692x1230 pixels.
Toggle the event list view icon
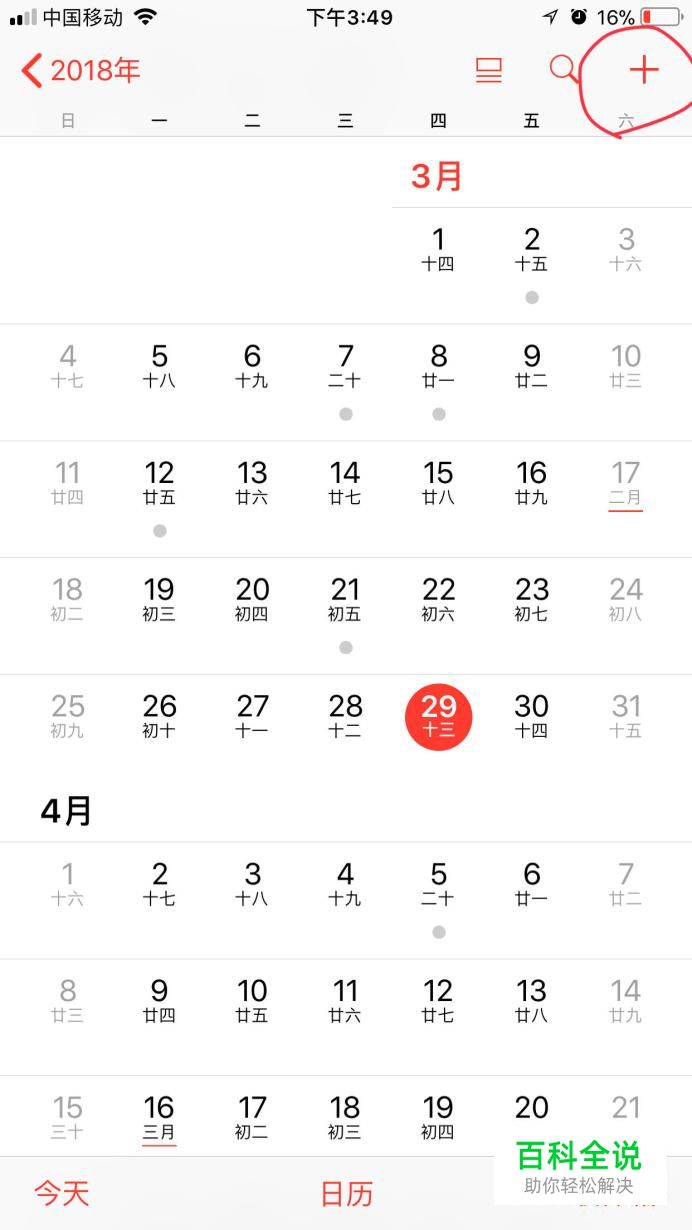[488, 70]
